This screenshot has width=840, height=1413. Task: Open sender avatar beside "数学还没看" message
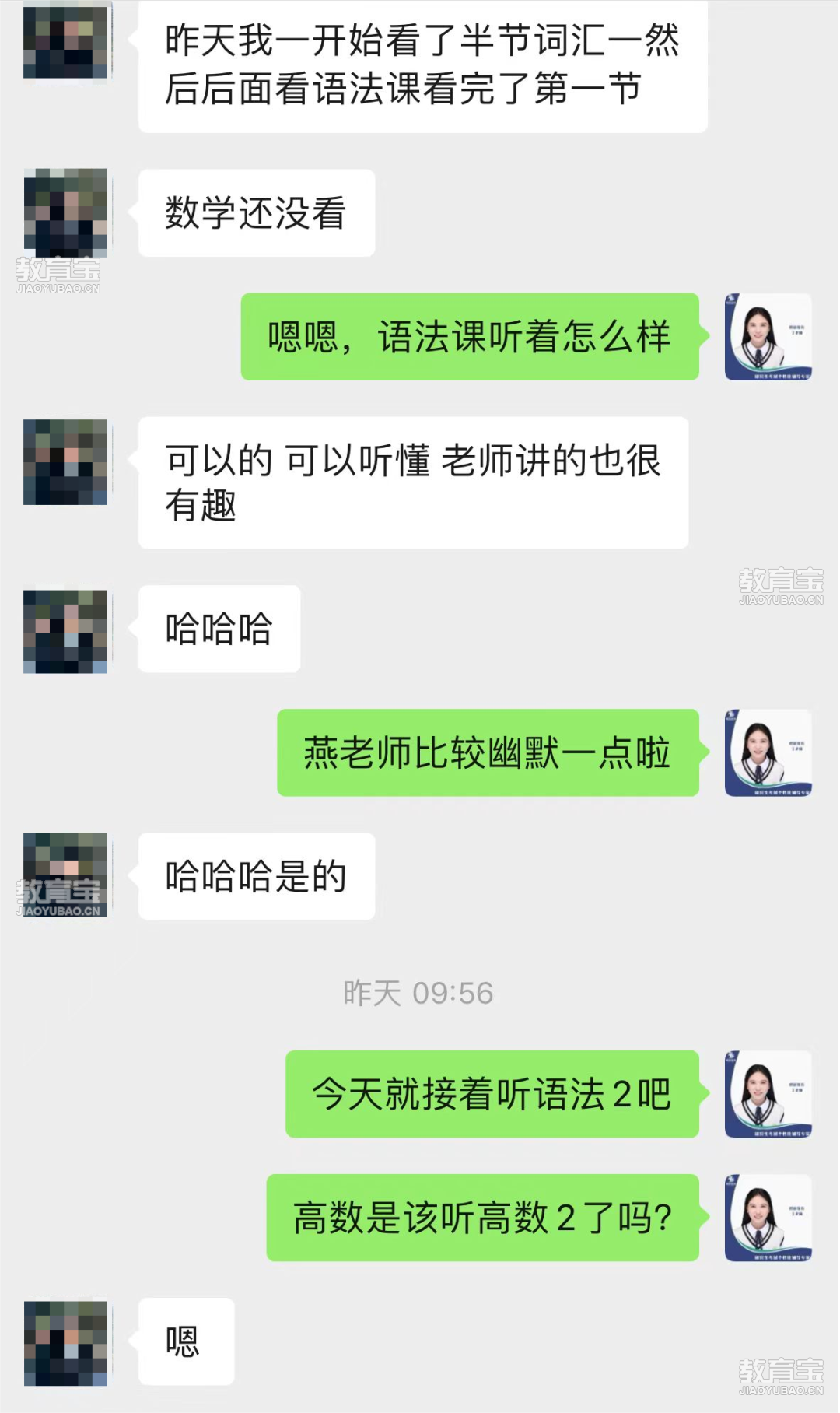click(x=65, y=212)
